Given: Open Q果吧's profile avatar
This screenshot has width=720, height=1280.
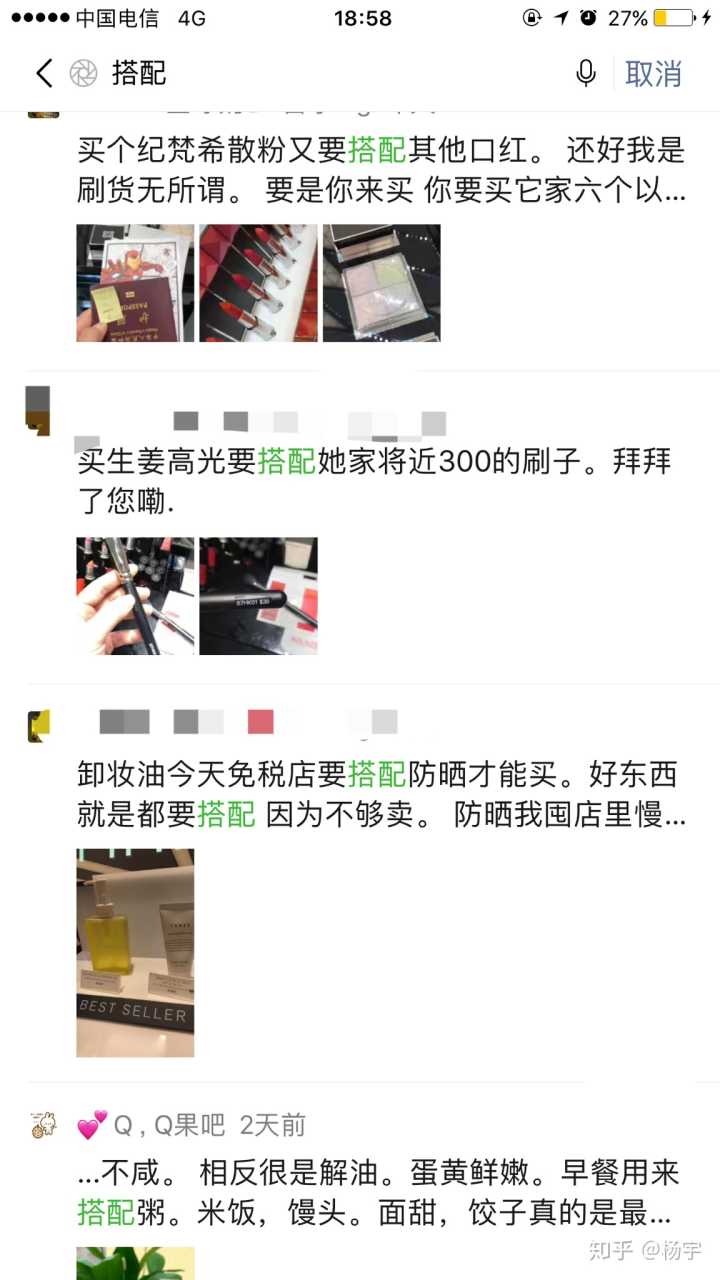Looking at the screenshot, I should [43, 1126].
